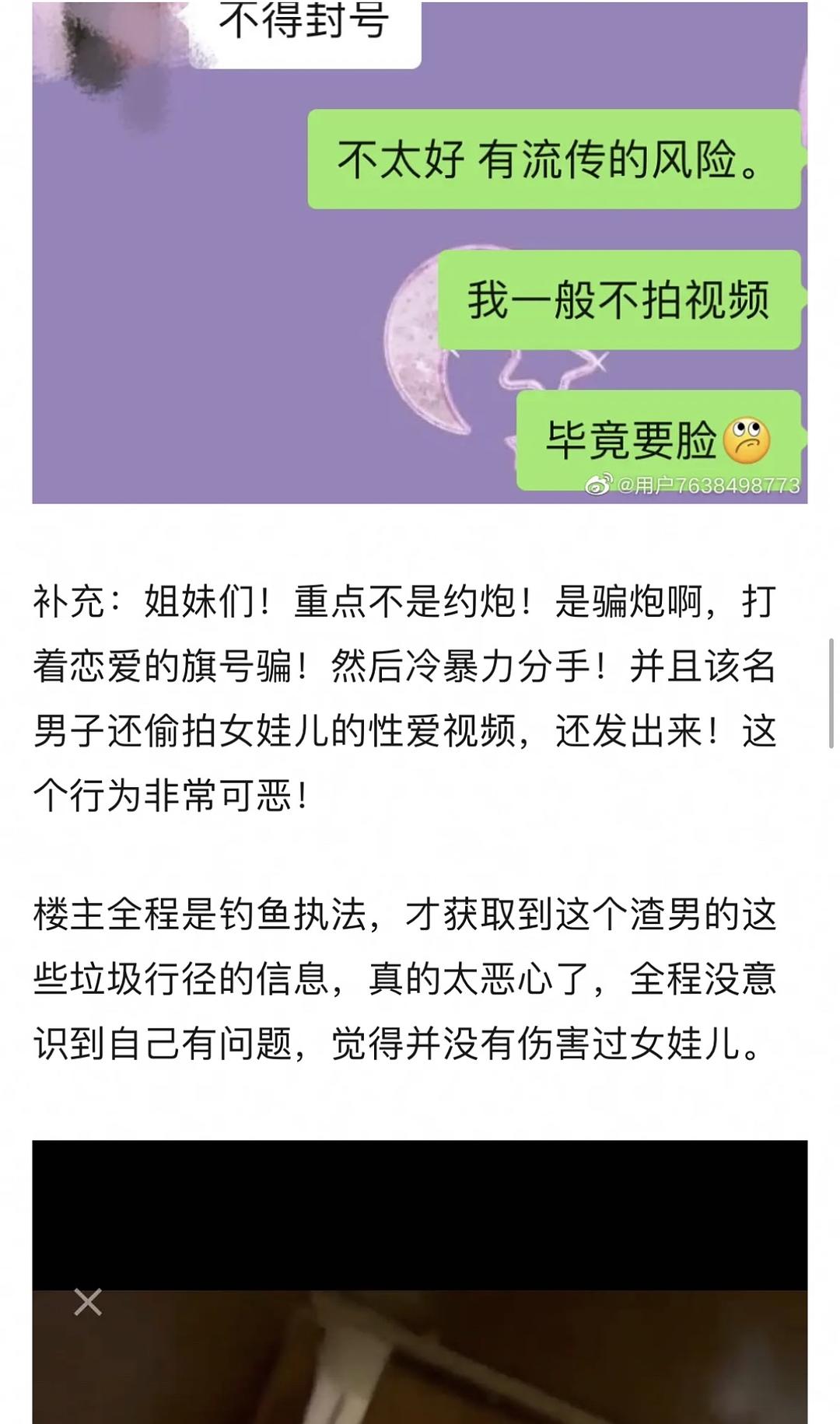
Task: Open the dark video screenshot image
Action: (x=420, y=1283)
